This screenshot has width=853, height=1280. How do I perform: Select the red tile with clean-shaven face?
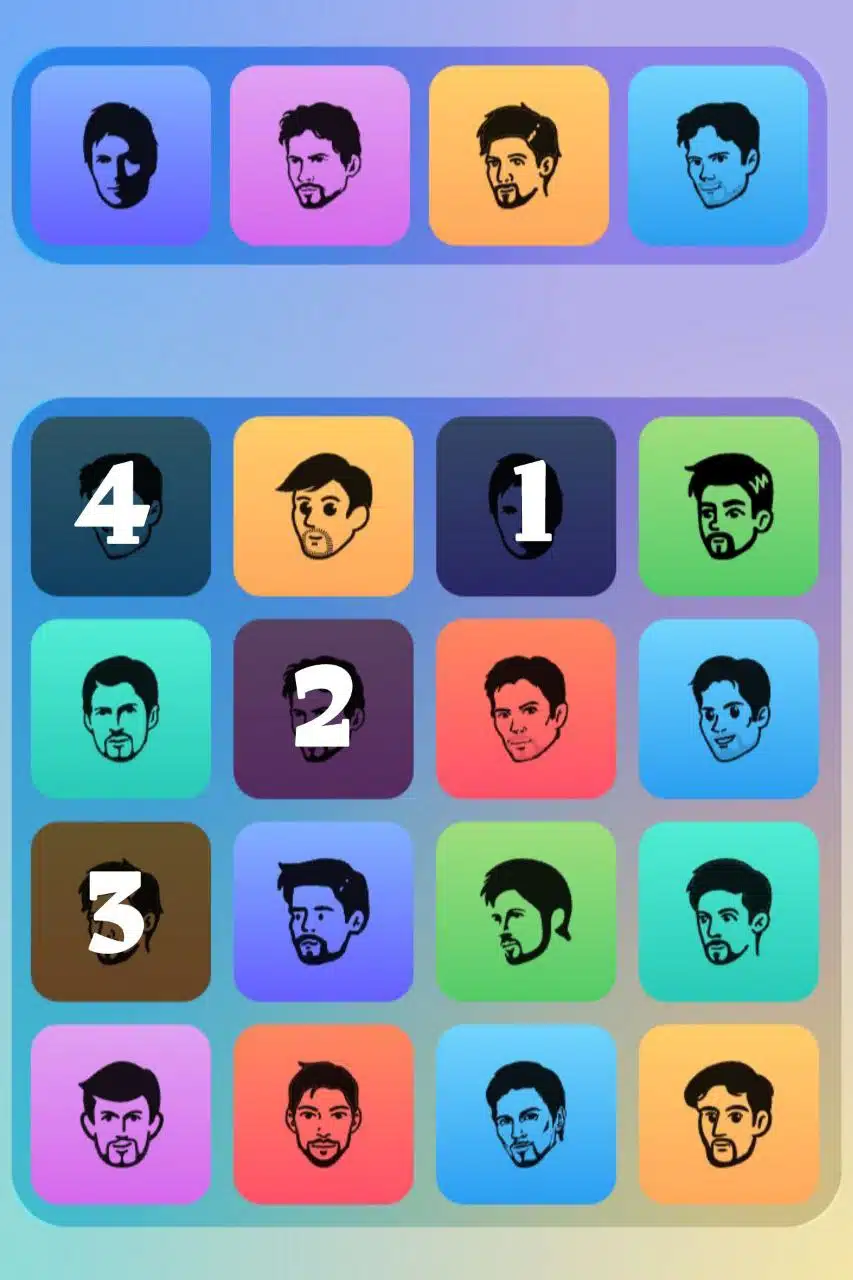526,708
